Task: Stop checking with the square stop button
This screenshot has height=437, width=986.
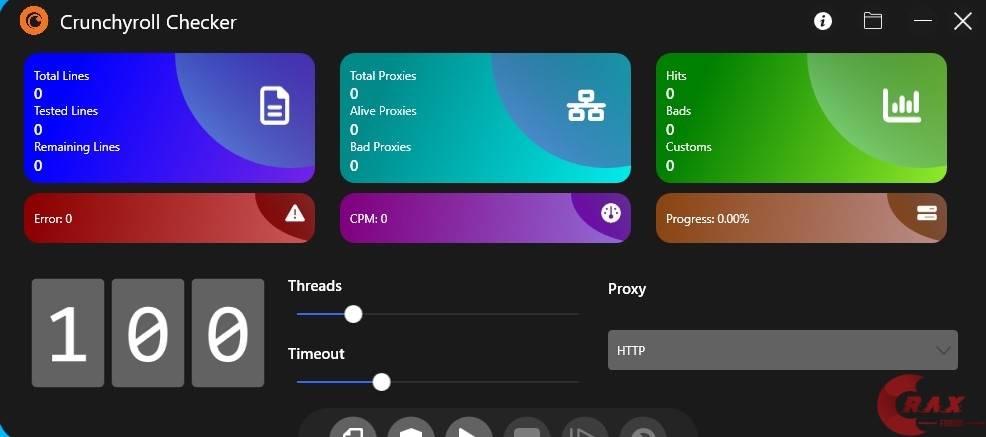Action: point(526,431)
